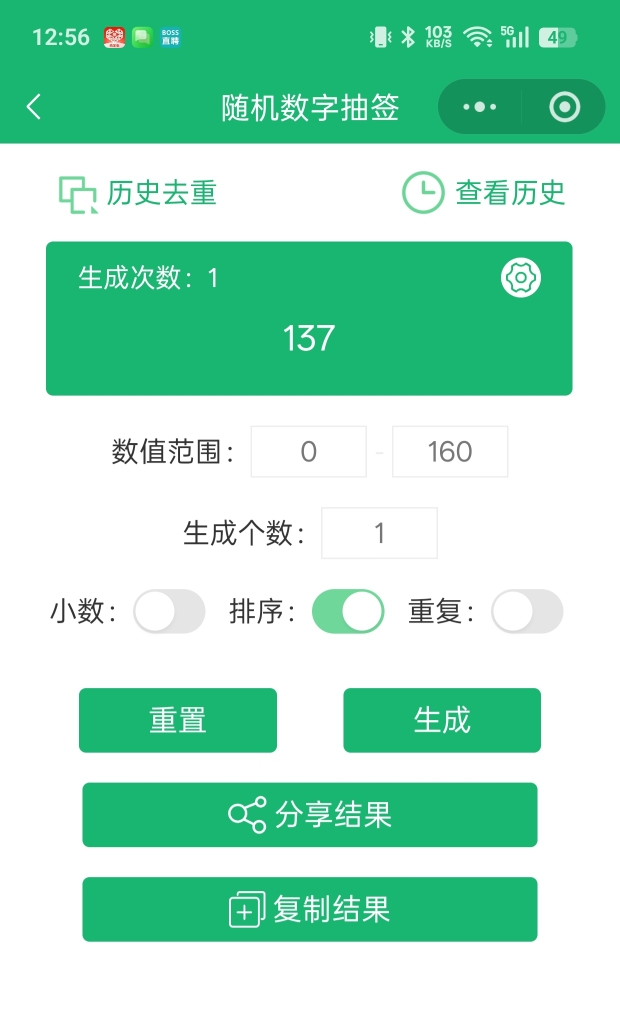
Task: Generate a new number with 生成
Action: (442, 720)
